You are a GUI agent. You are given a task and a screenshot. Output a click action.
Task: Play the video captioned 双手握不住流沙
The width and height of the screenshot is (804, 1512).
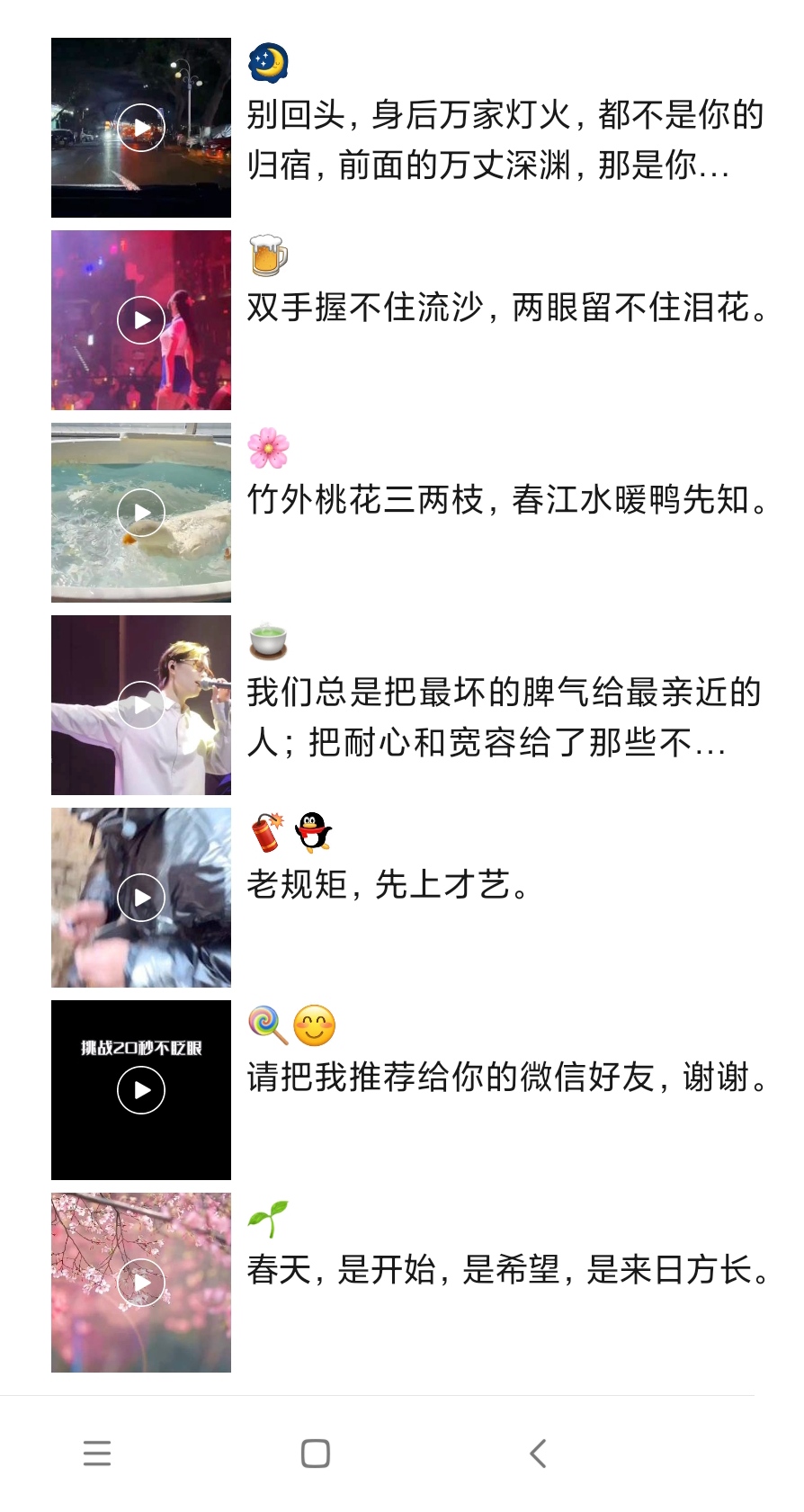pos(141,320)
